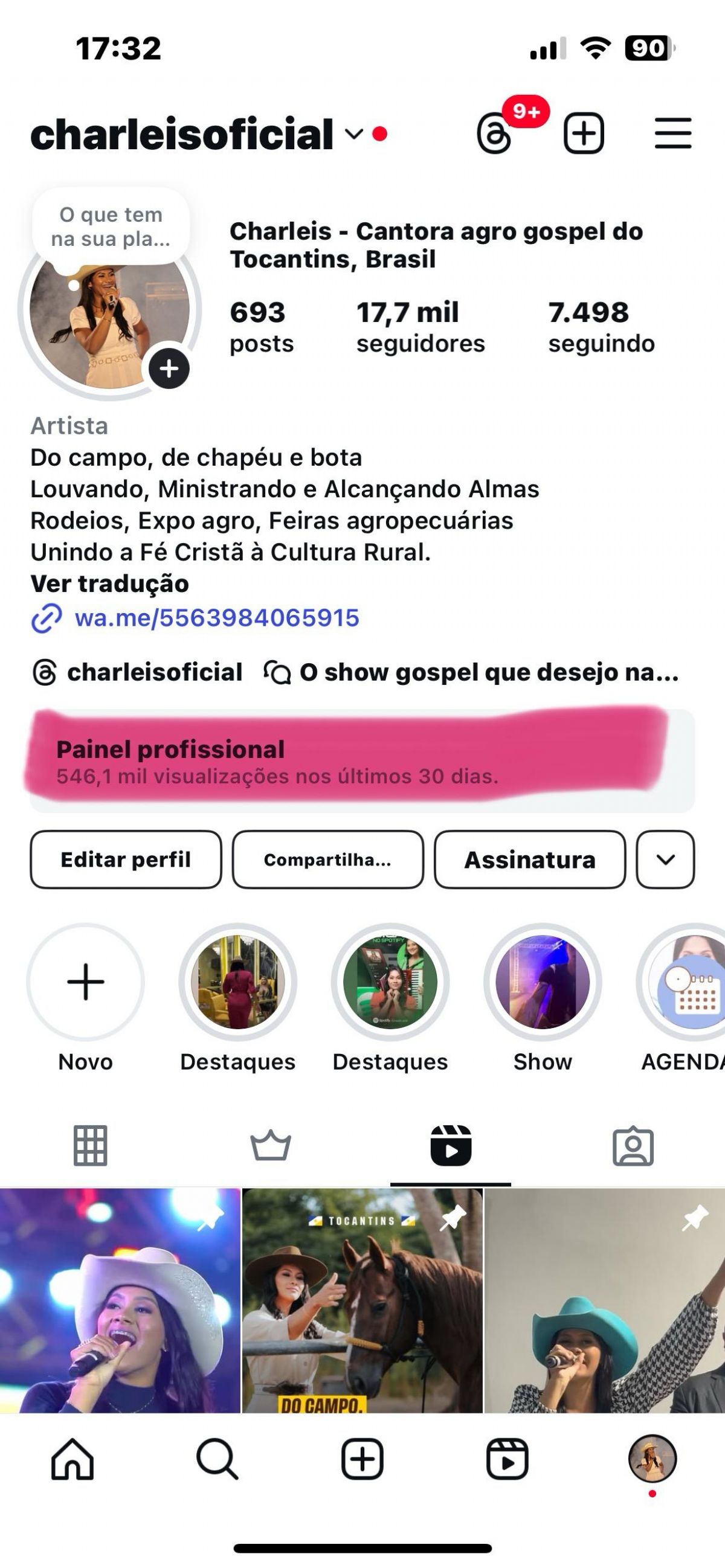
Task: Expand the suggestions chevron beside Assinatura
Action: tap(665, 860)
